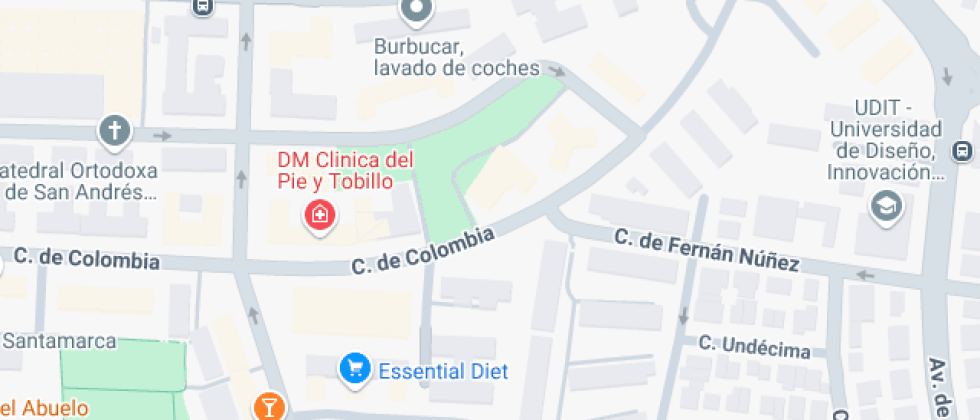The image size is (980, 420).
Task: Open the bus stop icon near UDIT
Action: [x=962, y=151]
